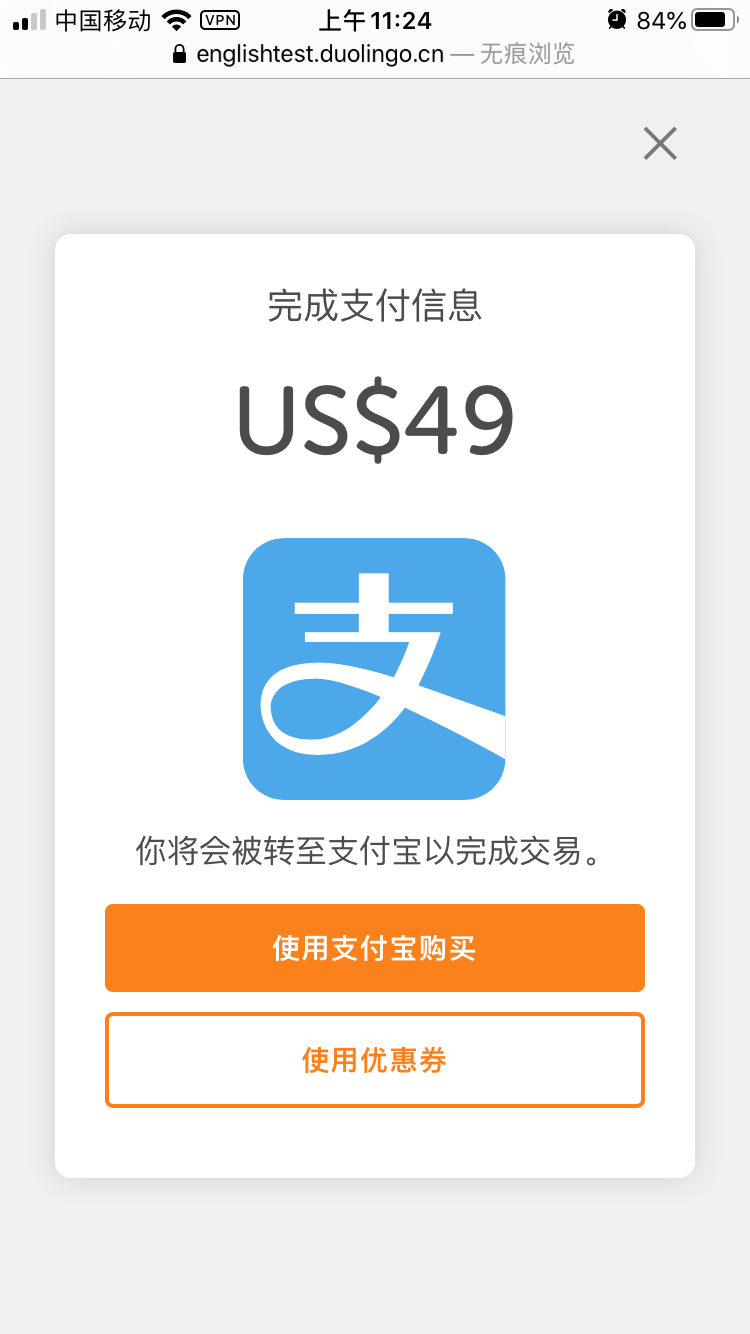
Task: Tap the englishtest.duolingo.cn address bar
Action: 375,54
